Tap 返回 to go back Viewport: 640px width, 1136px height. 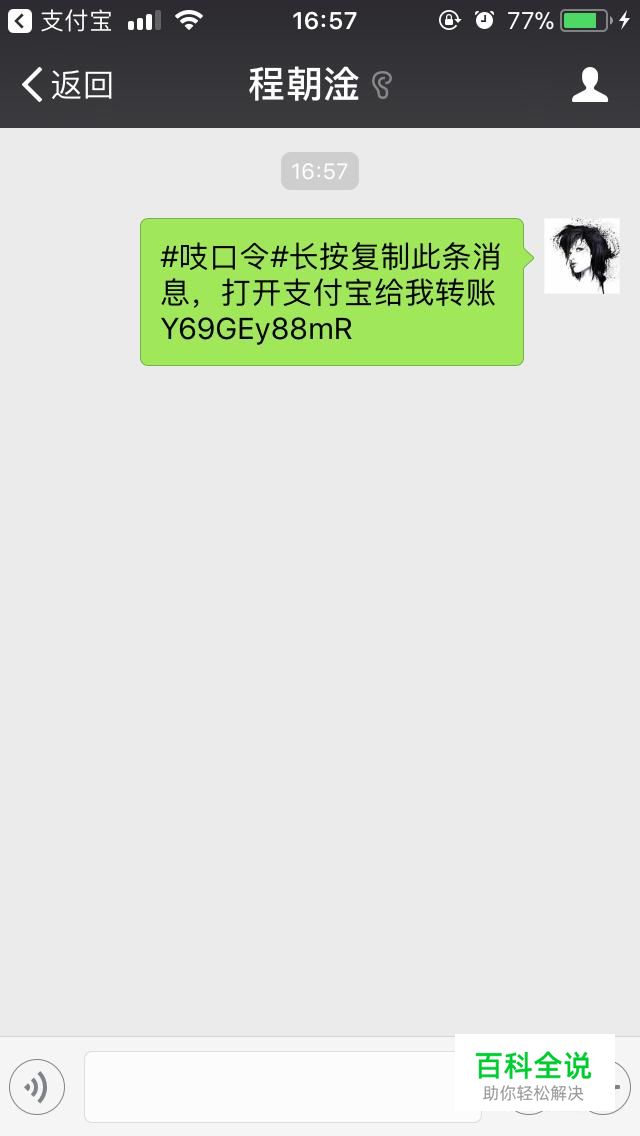point(66,86)
